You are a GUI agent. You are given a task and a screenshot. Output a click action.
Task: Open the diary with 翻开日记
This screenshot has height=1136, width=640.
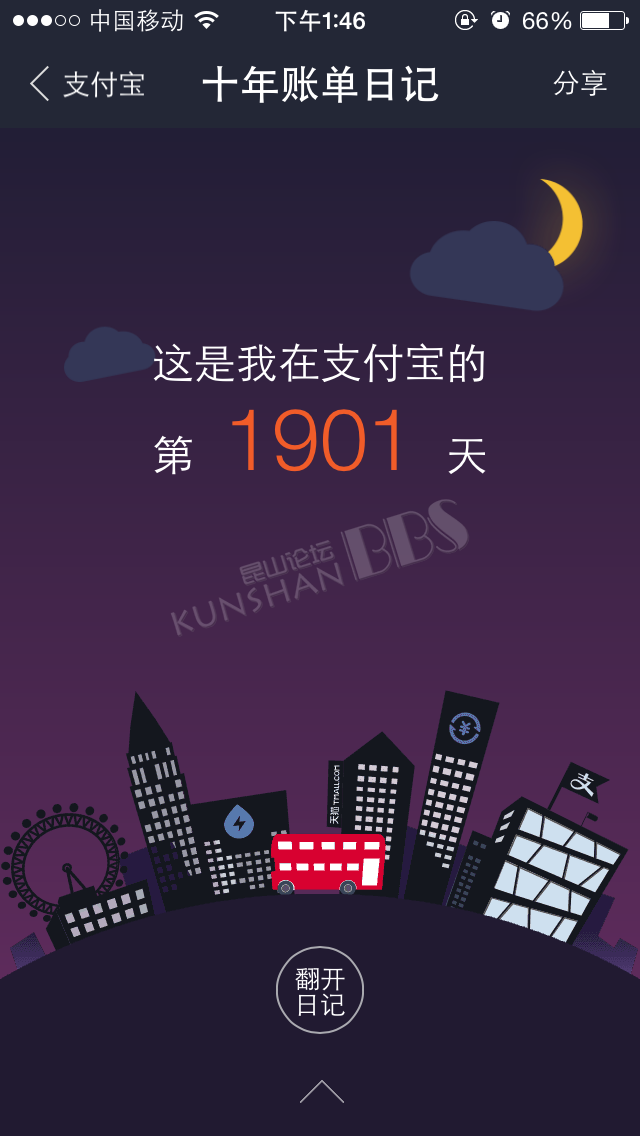point(320,990)
